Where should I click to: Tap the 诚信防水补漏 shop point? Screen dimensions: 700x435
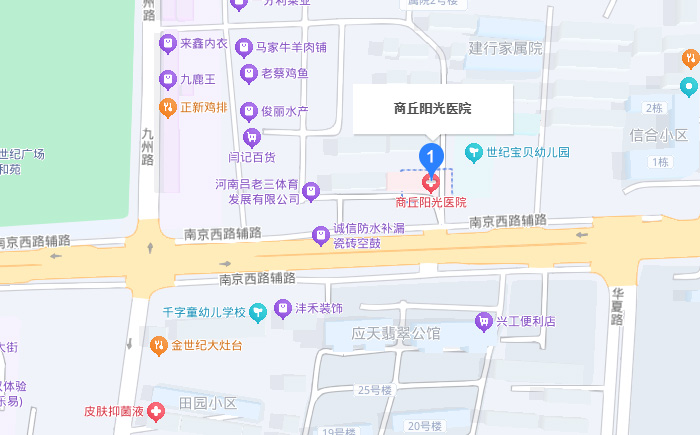tap(321, 235)
